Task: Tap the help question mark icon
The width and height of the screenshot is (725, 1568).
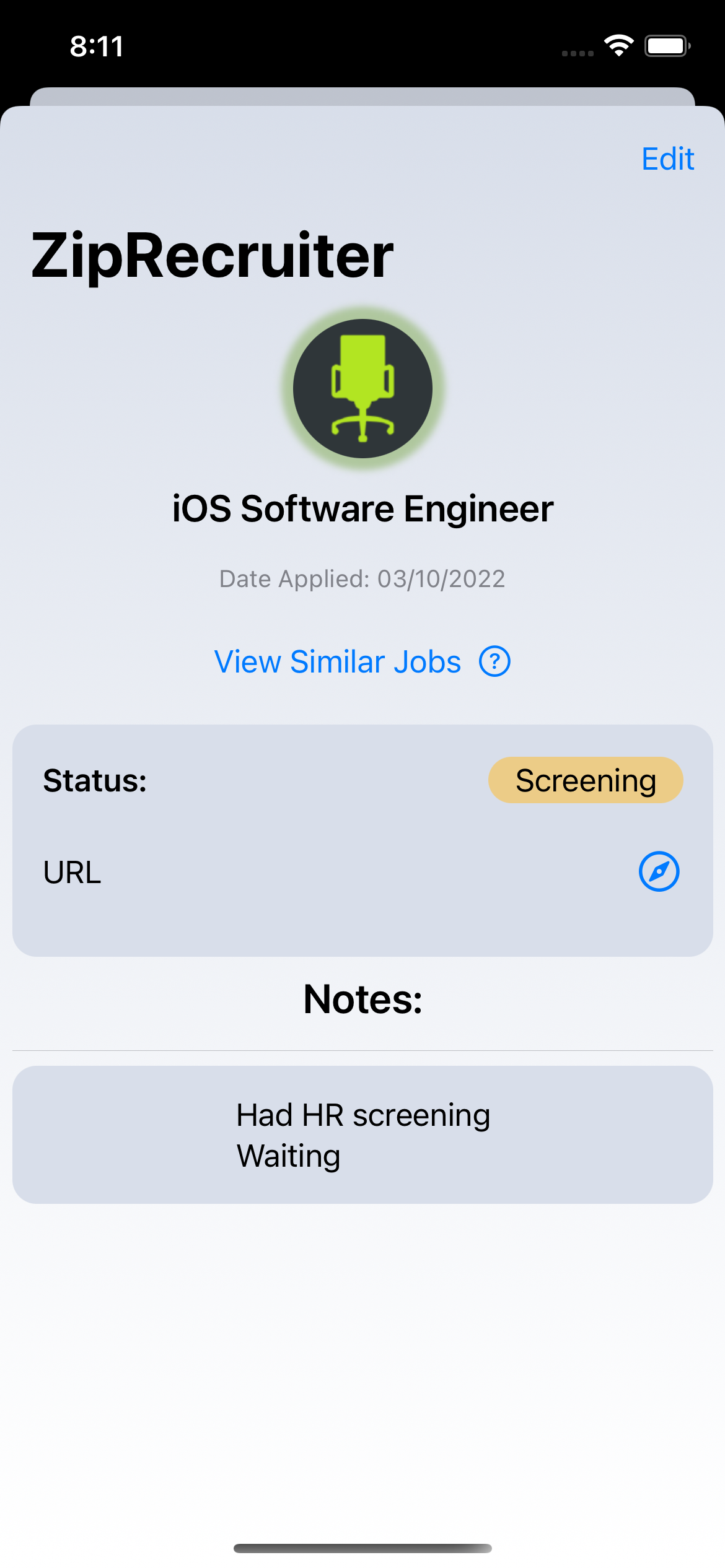Action: (x=494, y=661)
